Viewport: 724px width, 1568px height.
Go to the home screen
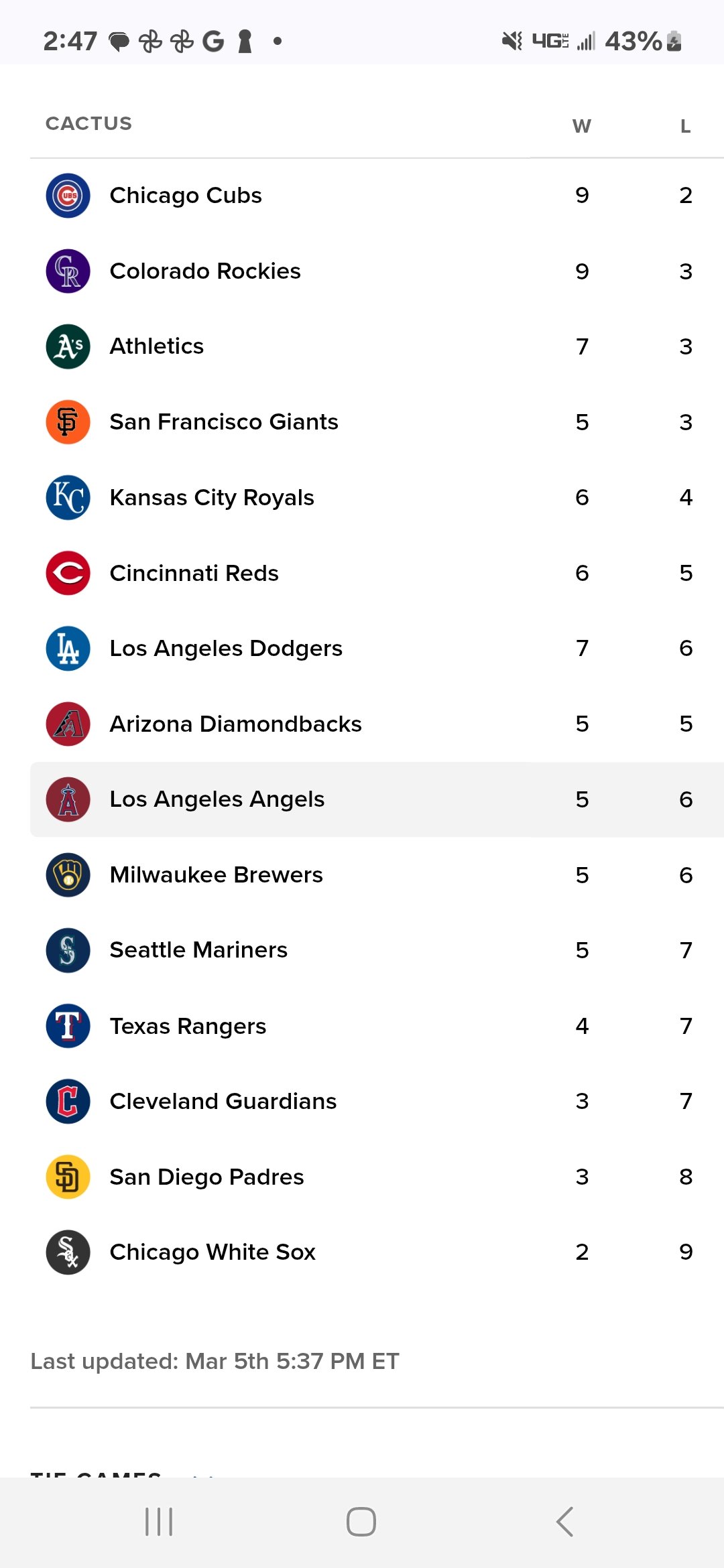[x=361, y=1522]
